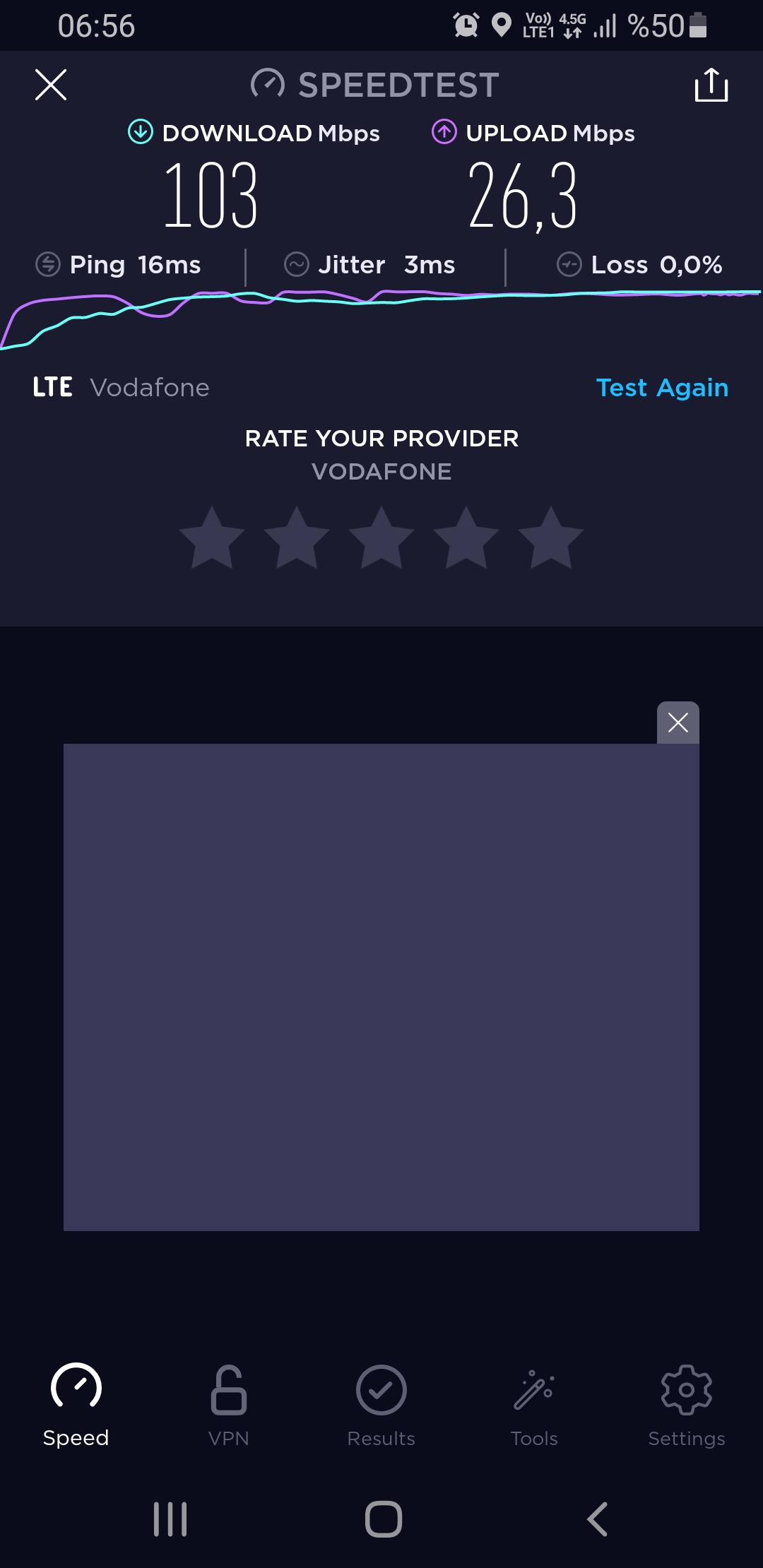Viewport: 763px width, 1568px height.
Task: Go to the Tools tab
Action: click(534, 1406)
